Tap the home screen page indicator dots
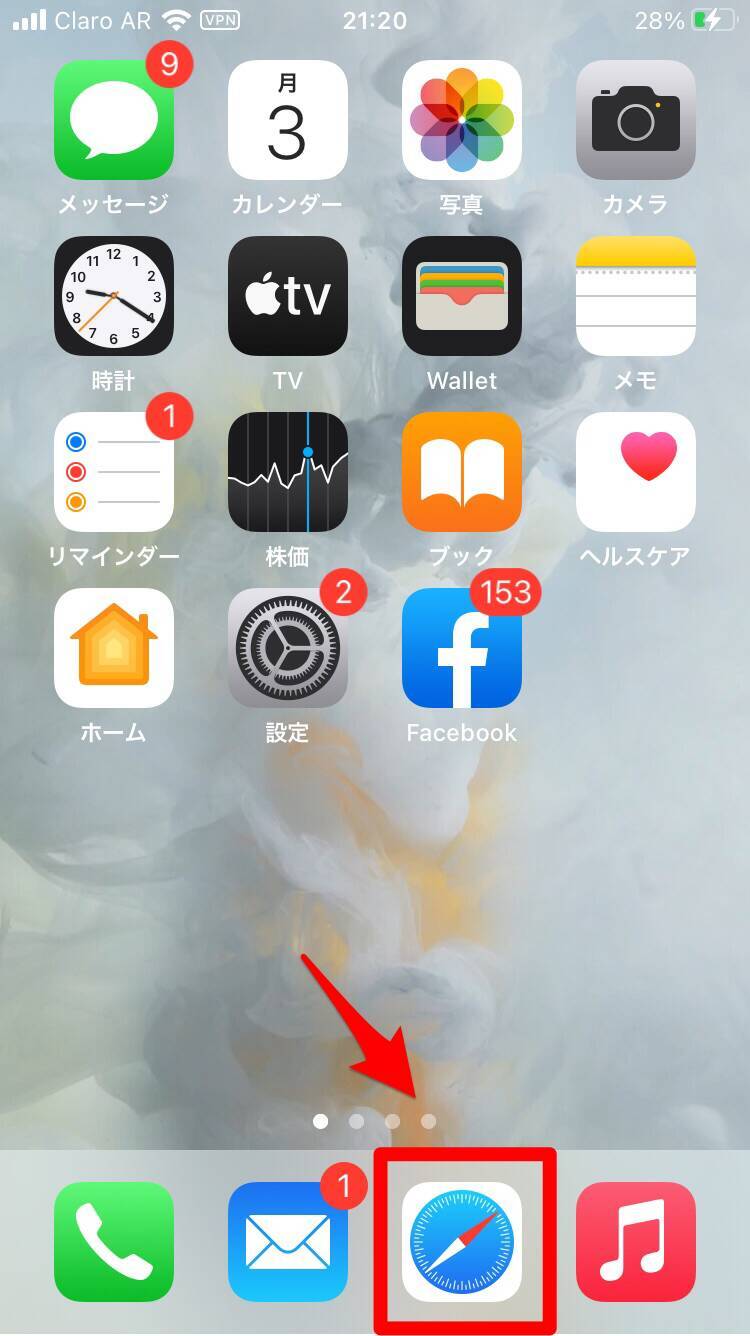This screenshot has height=1336, width=750. click(x=374, y=1121)
